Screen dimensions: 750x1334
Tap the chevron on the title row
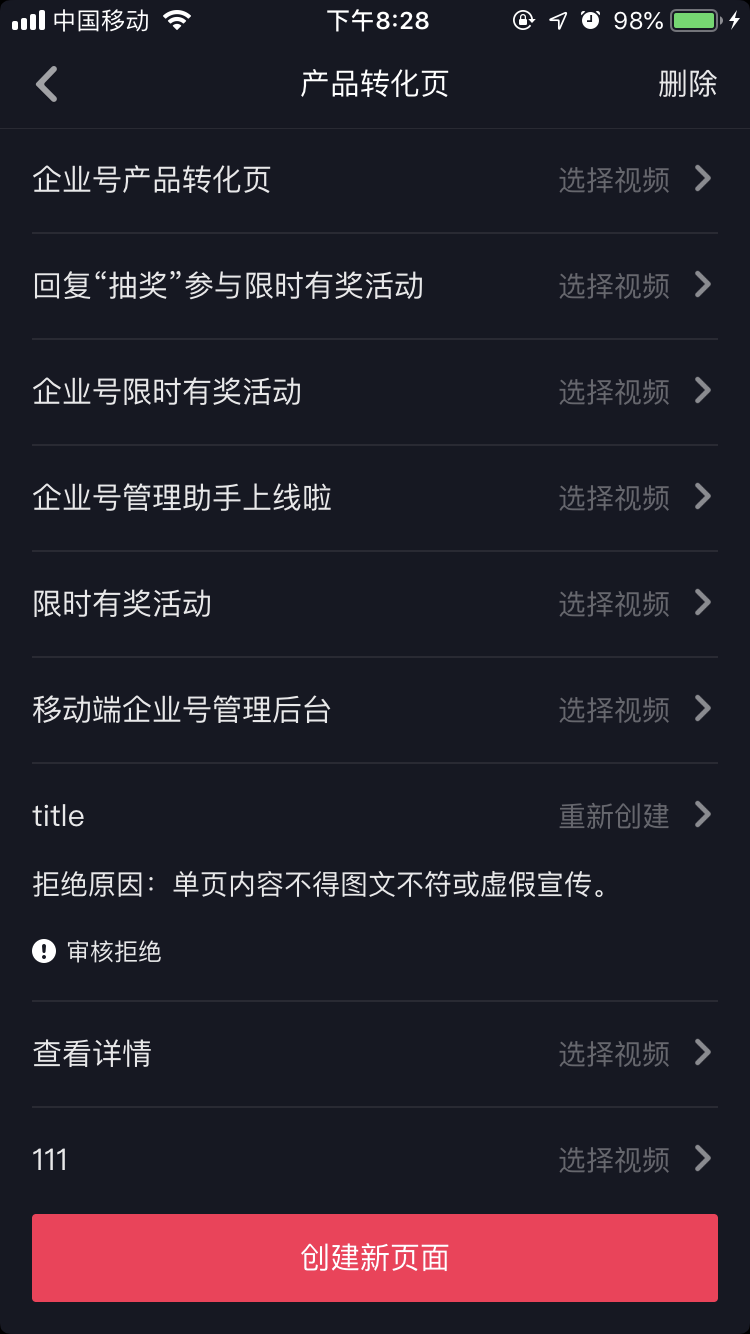tap(703, 815)
